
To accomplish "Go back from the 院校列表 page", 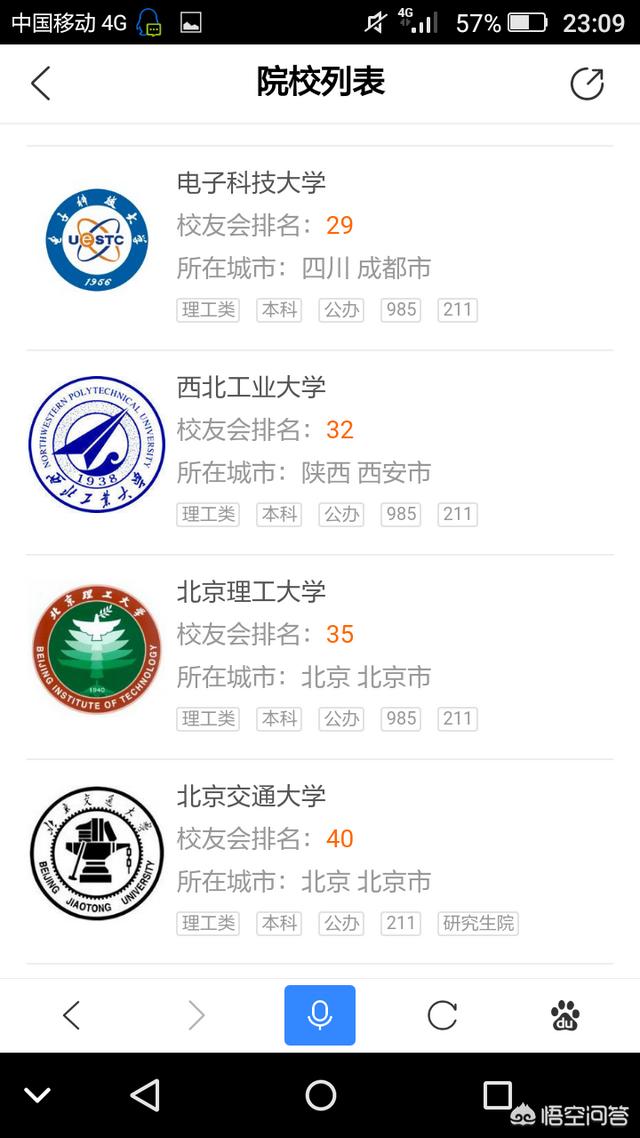I will point(41,83).
